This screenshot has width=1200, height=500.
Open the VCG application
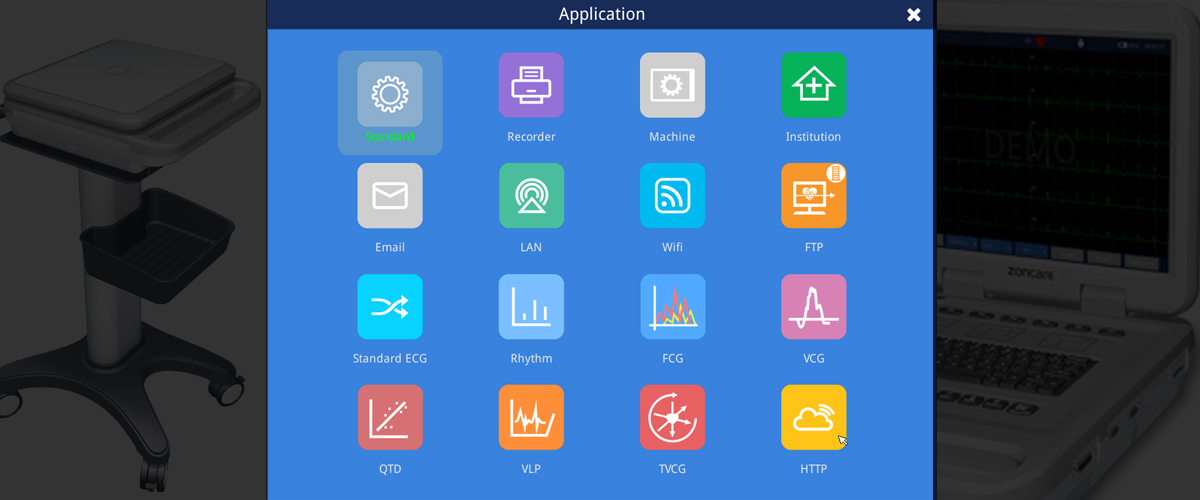pyautogui.click(x=813, y=307)
